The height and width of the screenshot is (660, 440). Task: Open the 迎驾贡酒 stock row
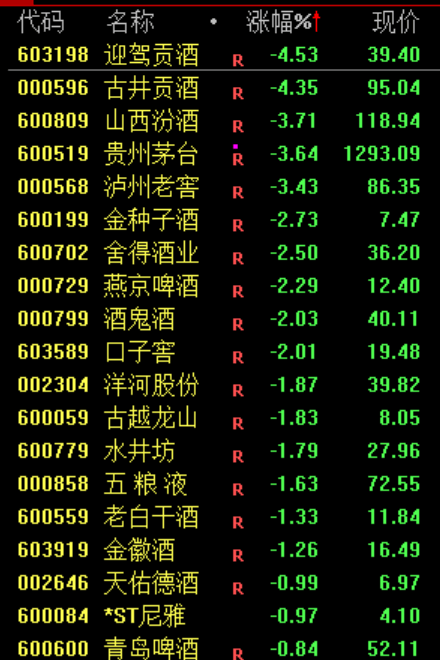pyautogui.click(x=220, y=55)
